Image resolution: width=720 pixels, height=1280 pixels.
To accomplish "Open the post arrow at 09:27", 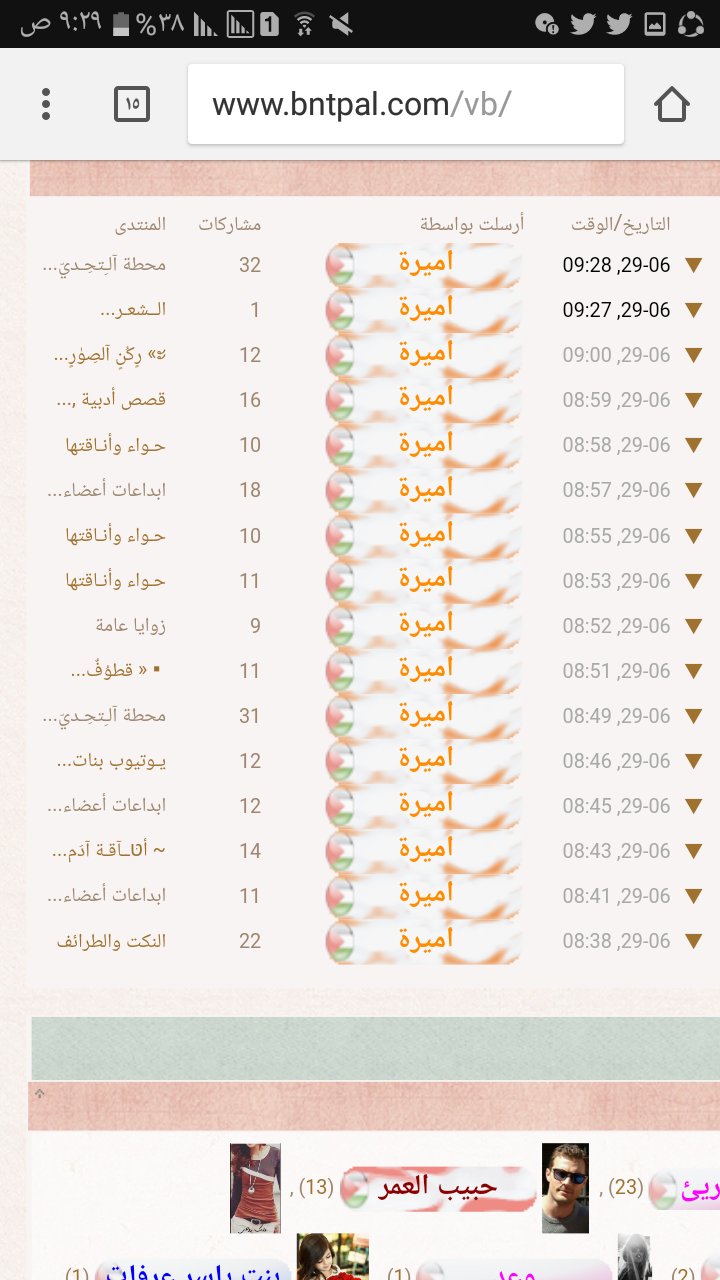I will (x=693, y=310).
